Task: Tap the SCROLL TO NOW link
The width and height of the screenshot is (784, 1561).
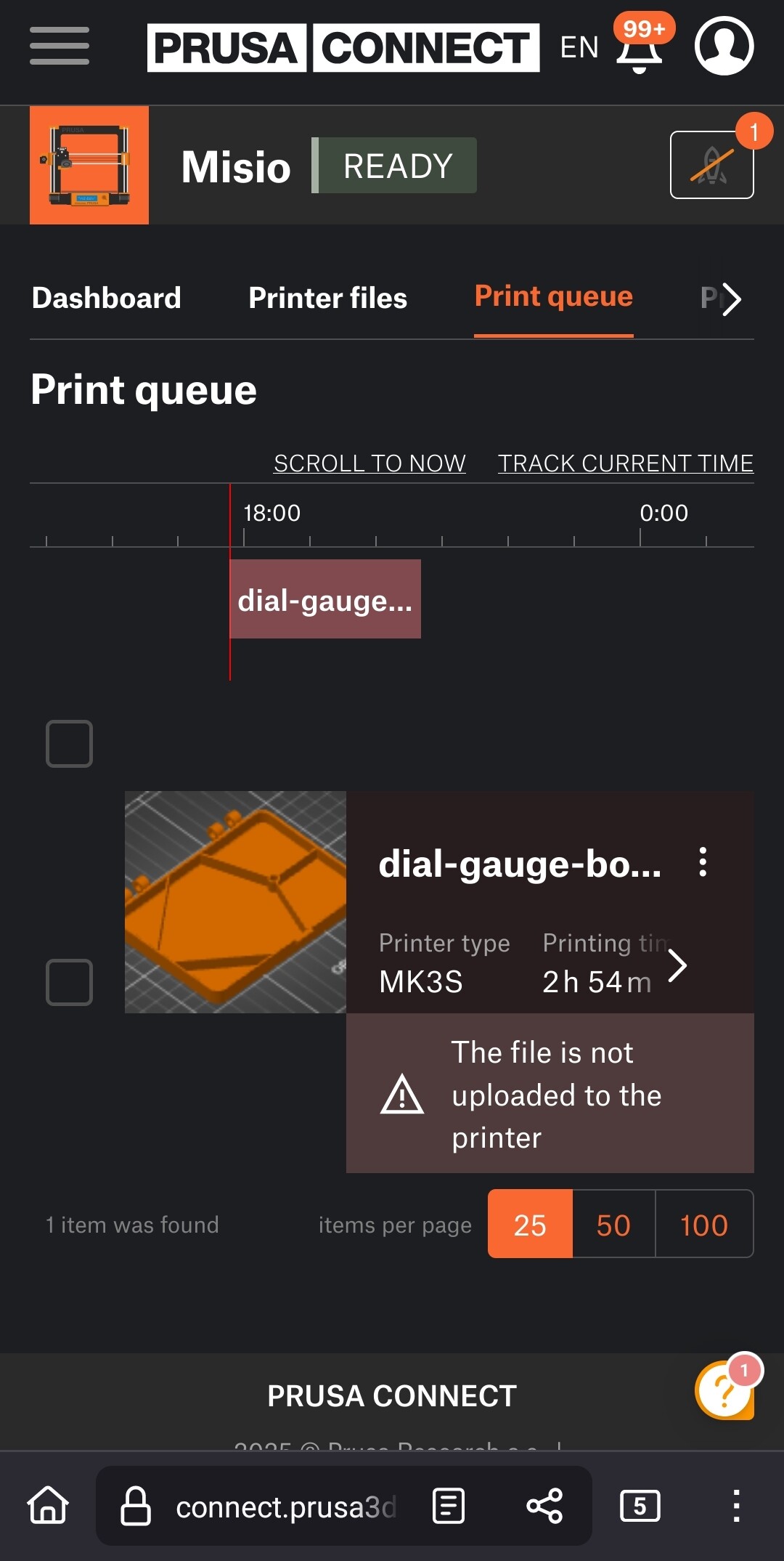Action: point(369,463)
